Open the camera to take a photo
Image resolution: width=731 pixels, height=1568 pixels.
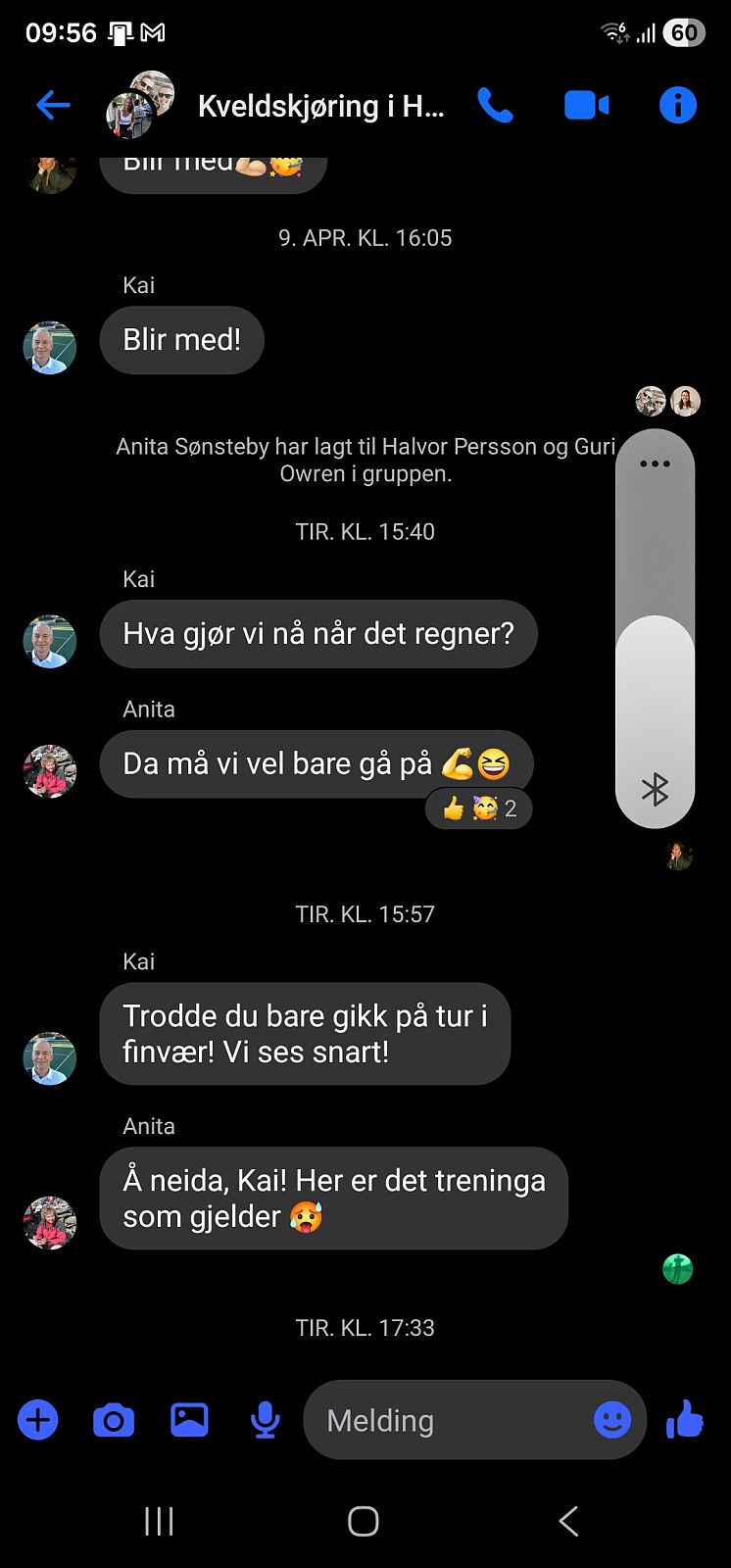tap(114, 1420)
